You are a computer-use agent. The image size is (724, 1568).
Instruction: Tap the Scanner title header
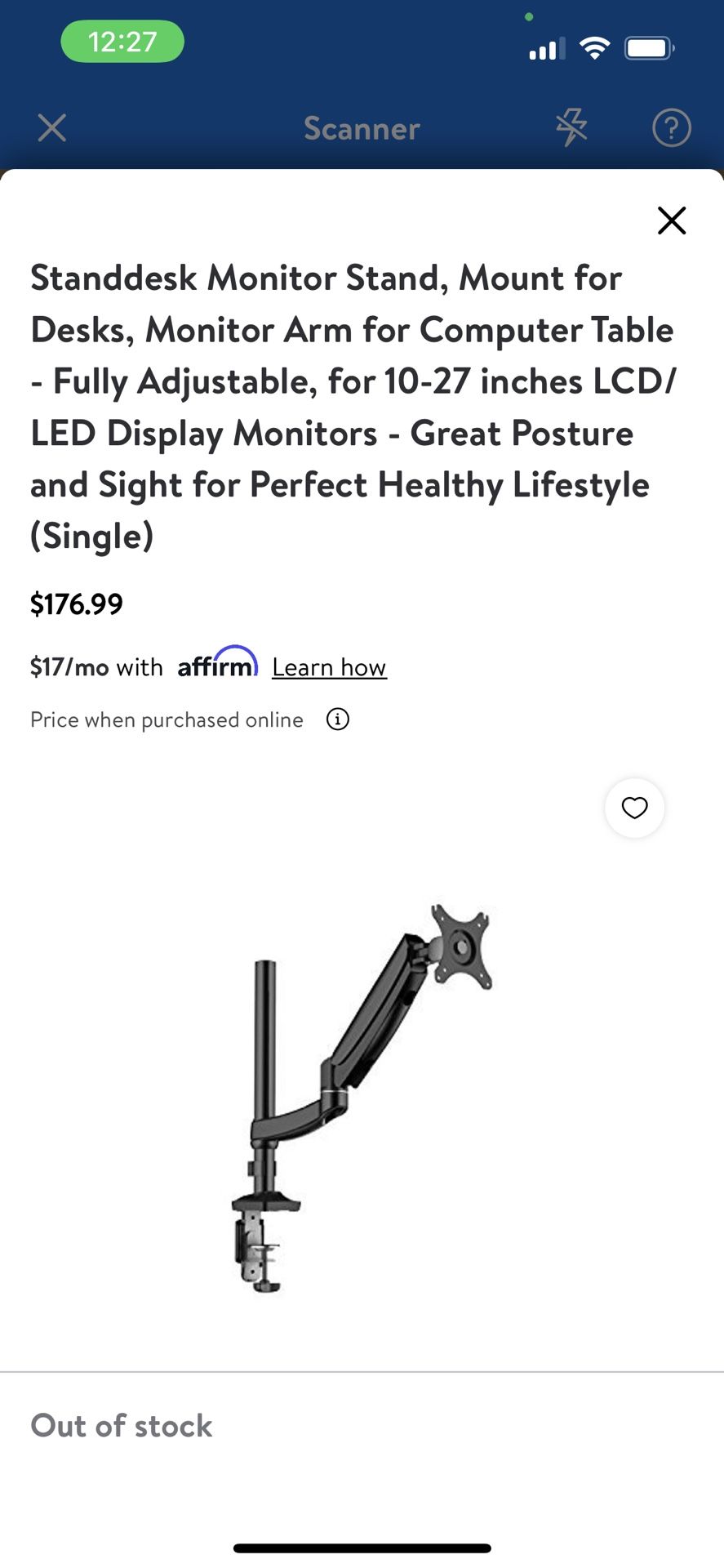point(362,128)
